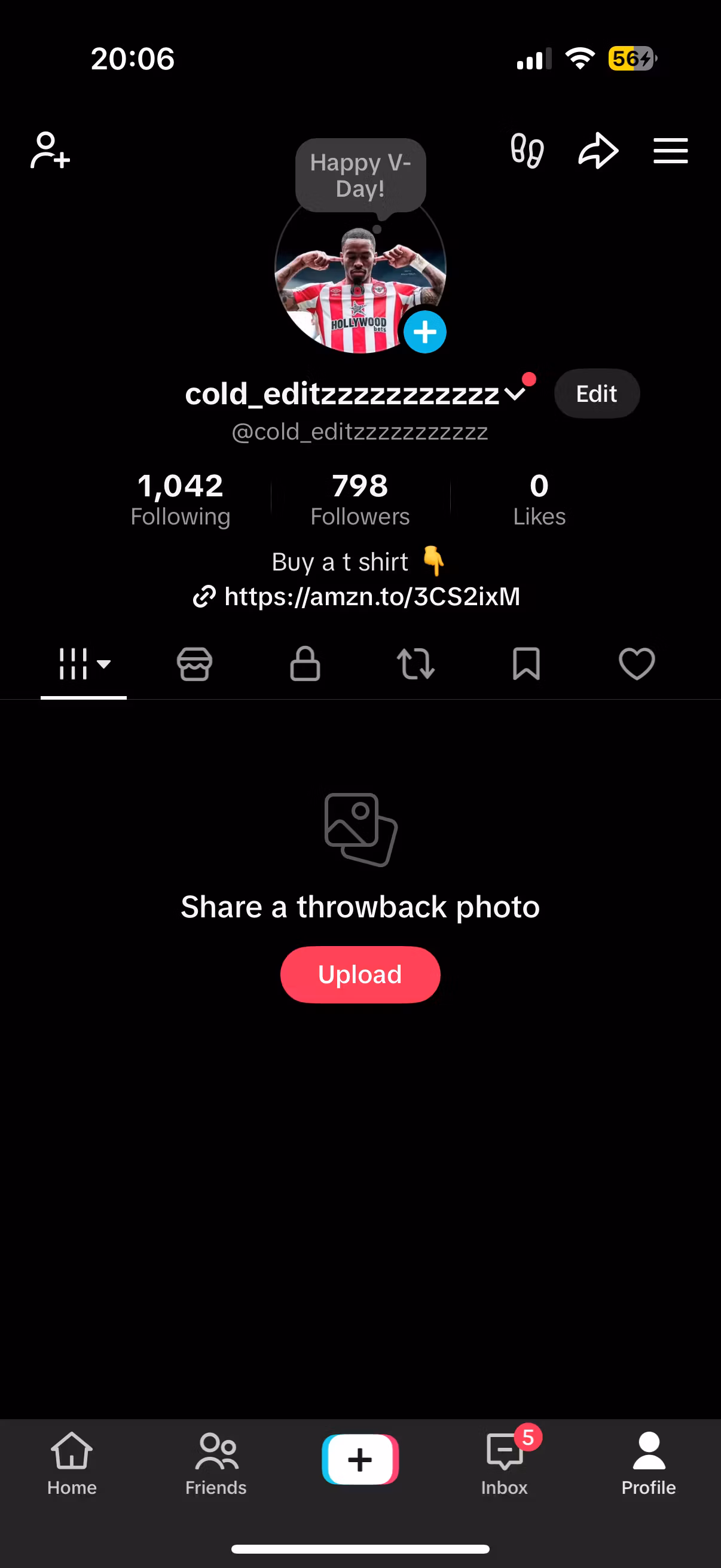721x1568 pixels.
Task: Switch to the liked videos heart tab
Action: [x=637, y=663]
